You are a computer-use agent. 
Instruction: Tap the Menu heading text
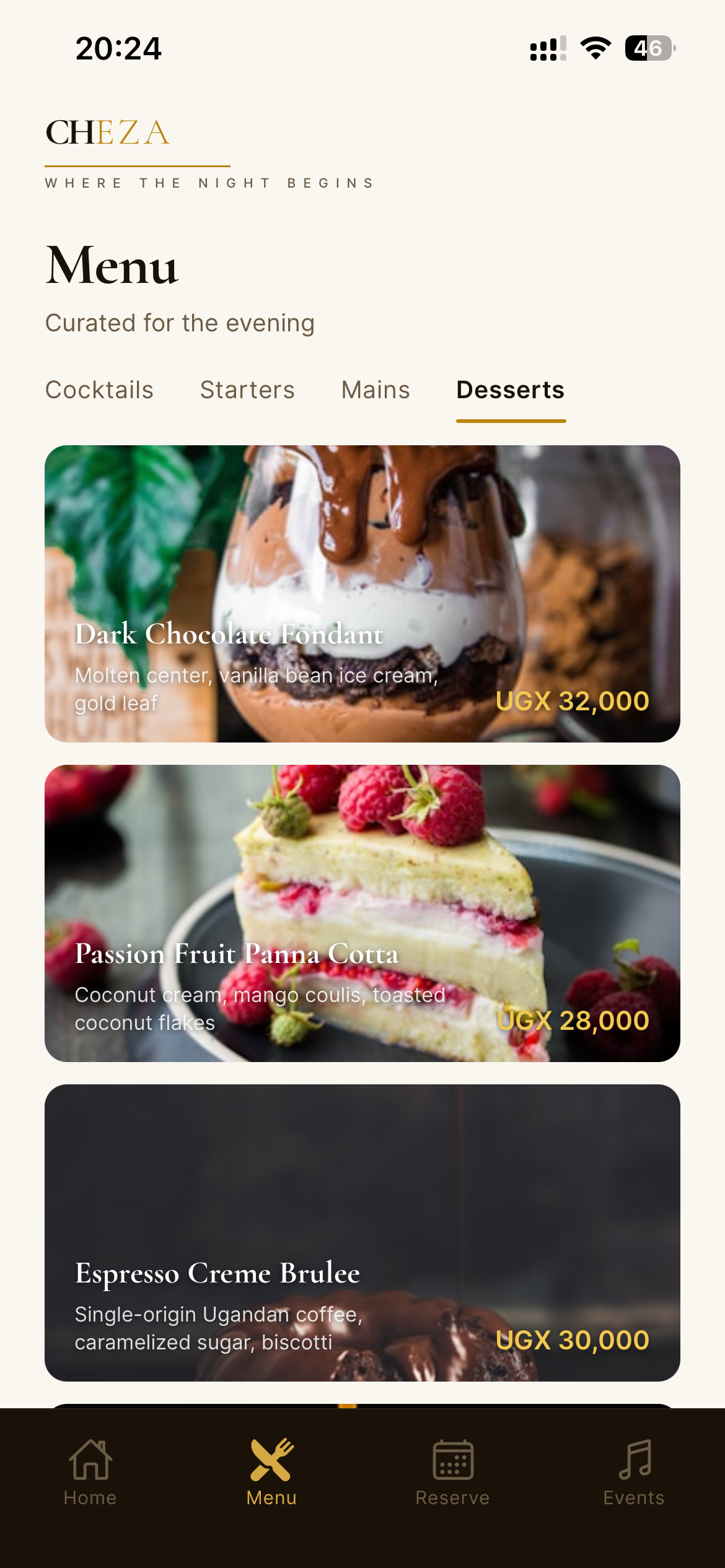[112, 266]
